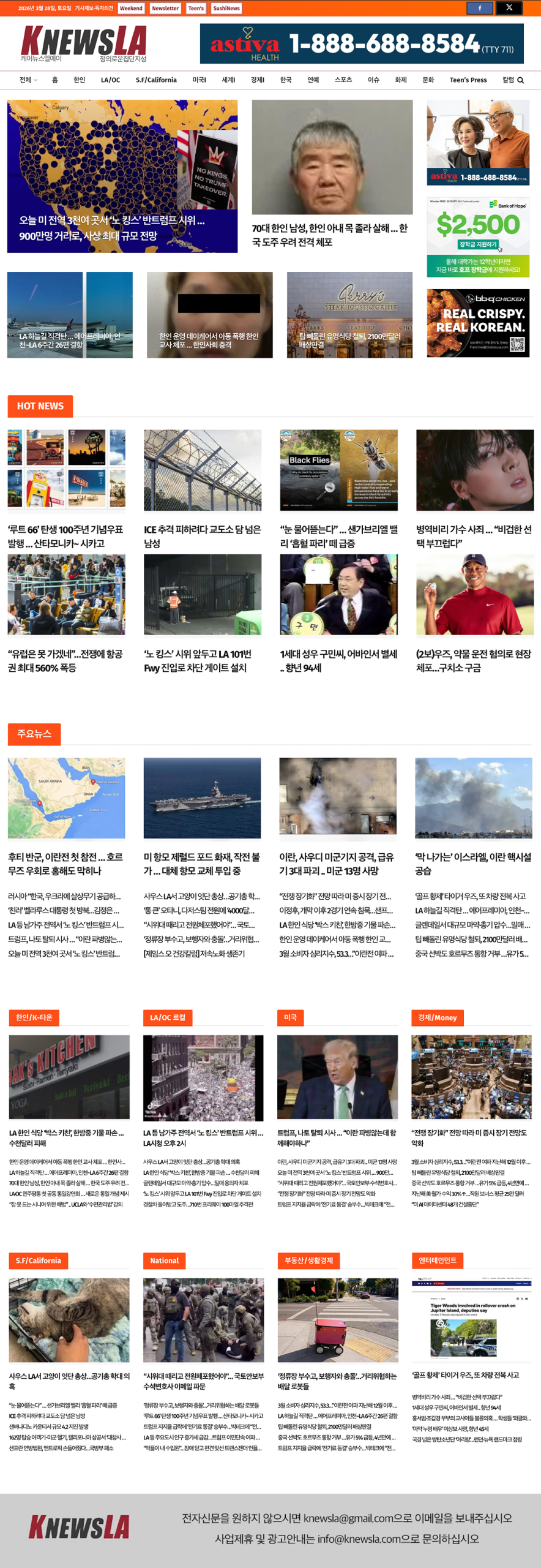Open the 후티 반군 이란전 참전 story

(x=65, y=864)
